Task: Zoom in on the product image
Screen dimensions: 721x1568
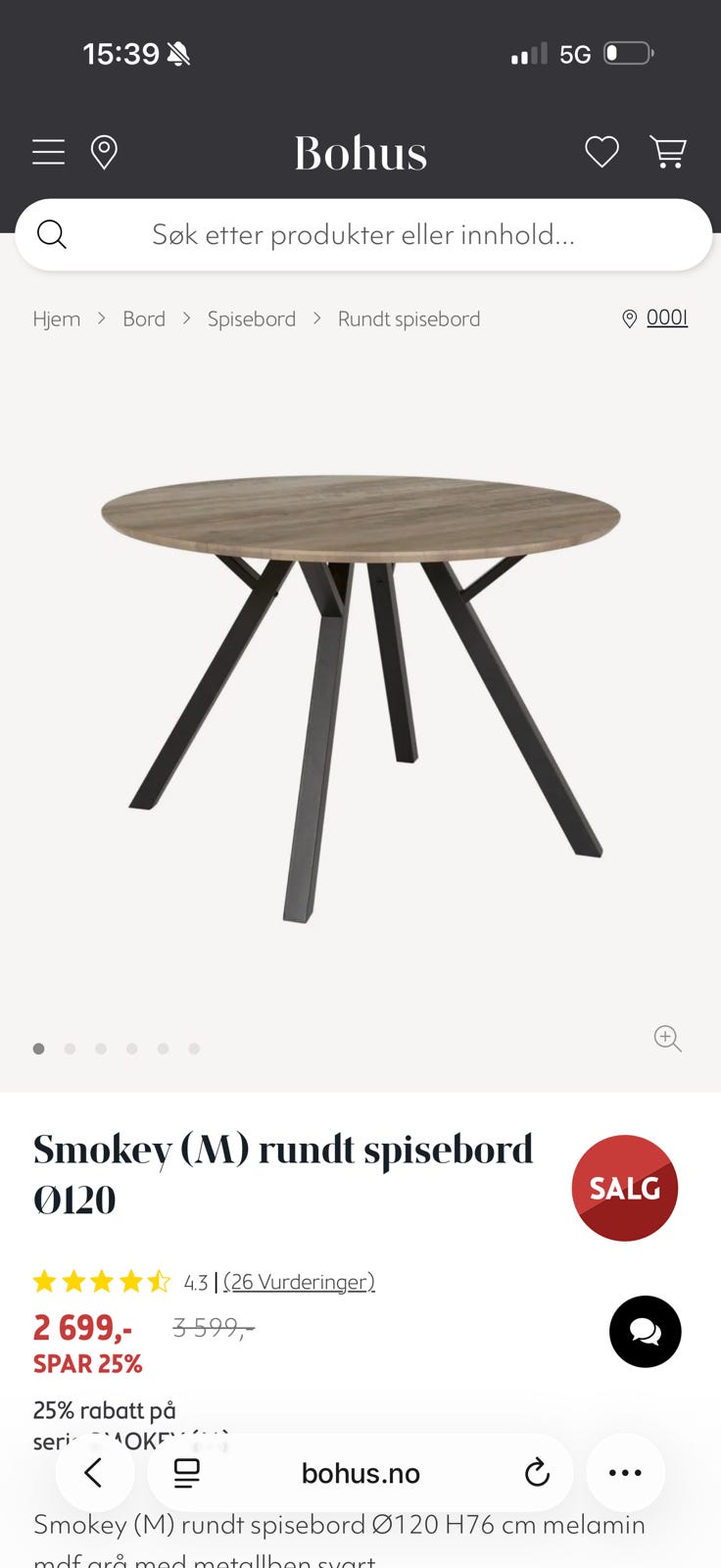Action: [668, 1038]
